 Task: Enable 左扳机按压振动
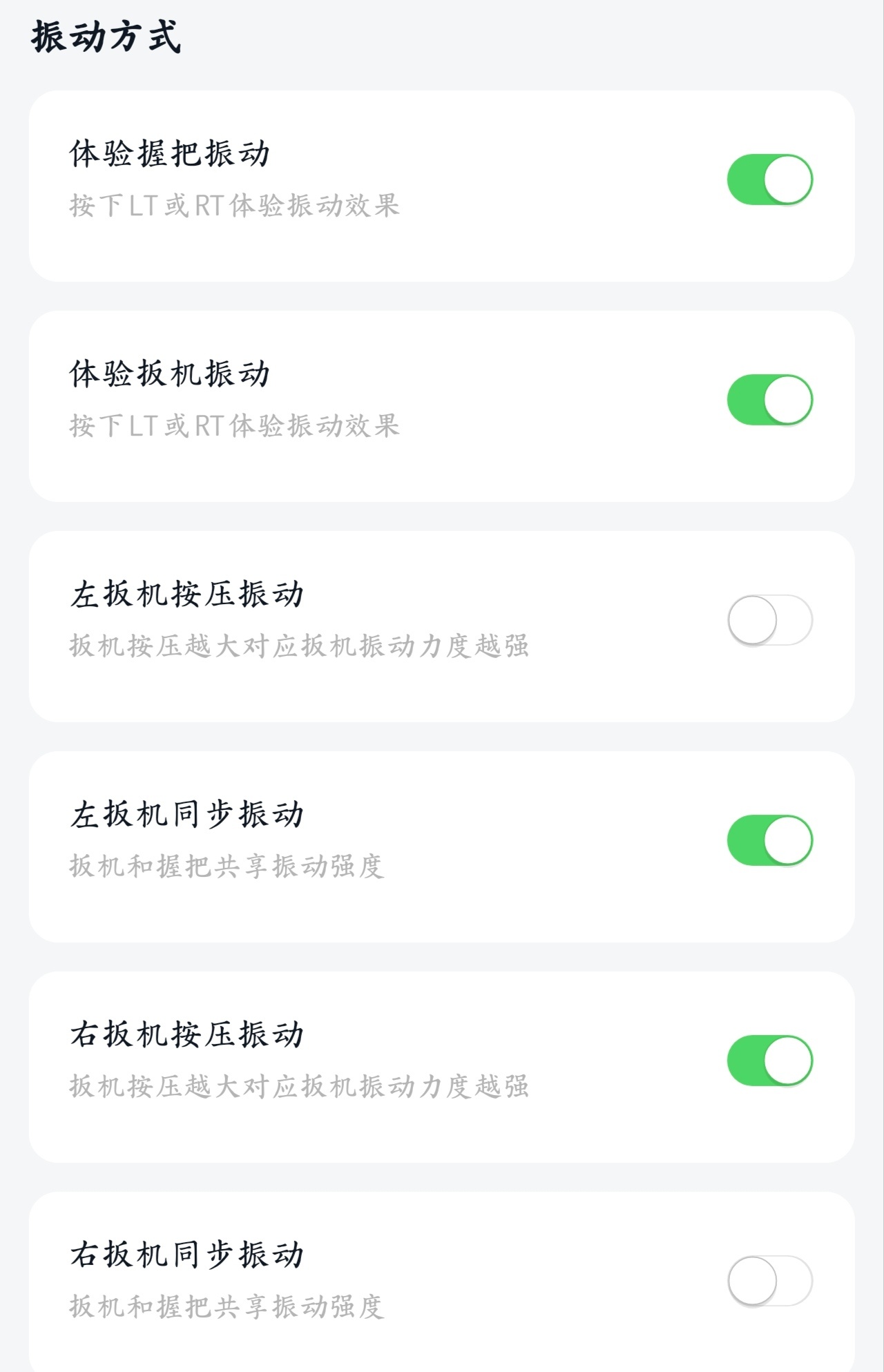click(769, 620)
